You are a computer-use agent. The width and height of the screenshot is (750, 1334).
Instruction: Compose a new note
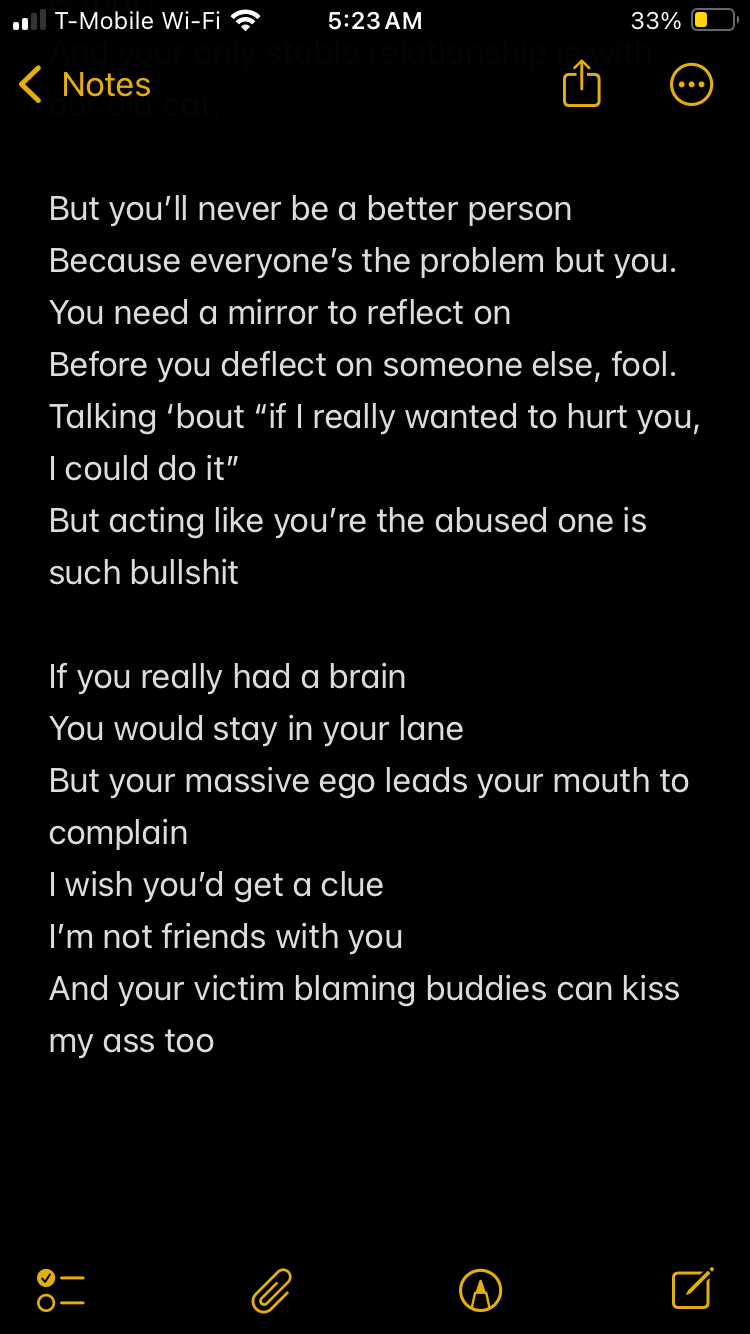[692, 1290]
